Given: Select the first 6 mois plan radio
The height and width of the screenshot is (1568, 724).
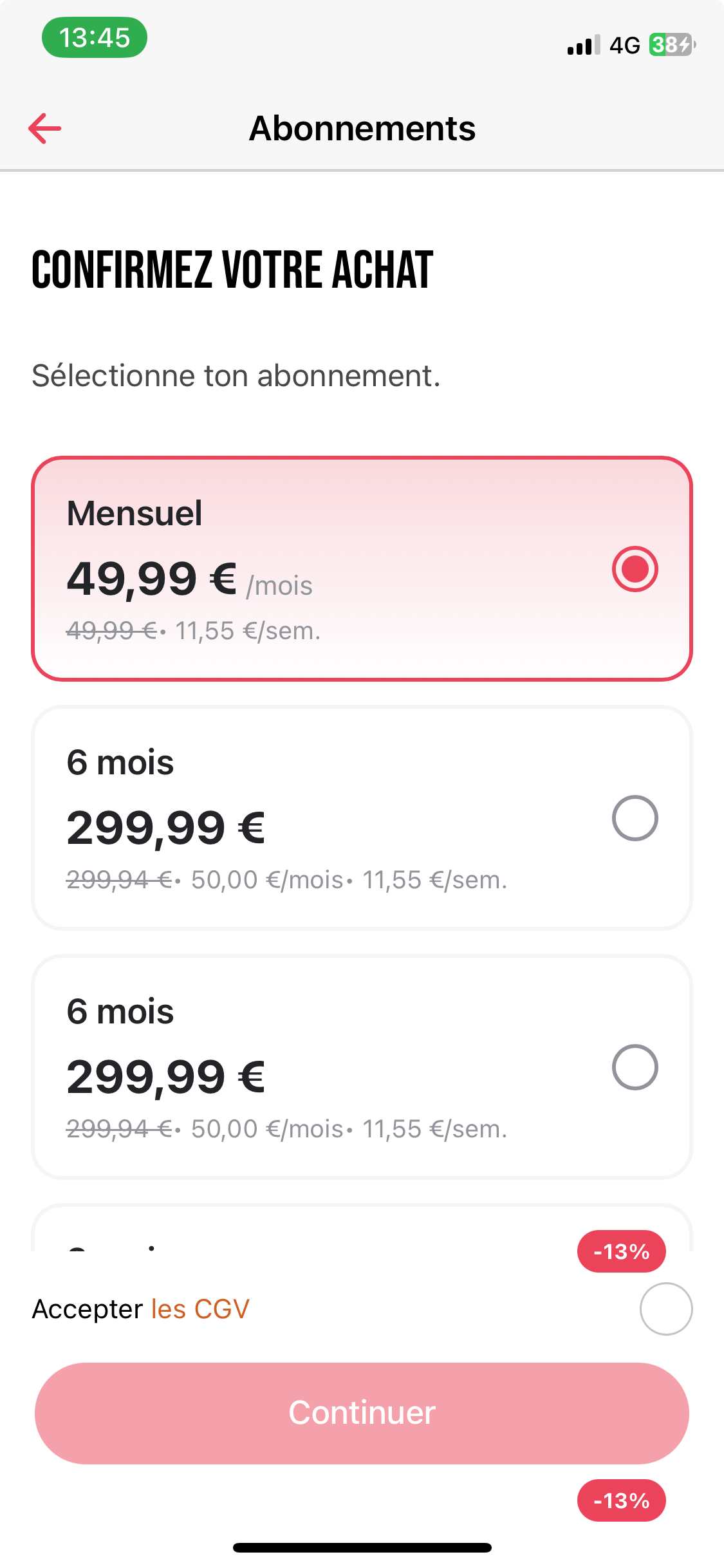Looking at the screenshot, I should (x=636, y=818).
